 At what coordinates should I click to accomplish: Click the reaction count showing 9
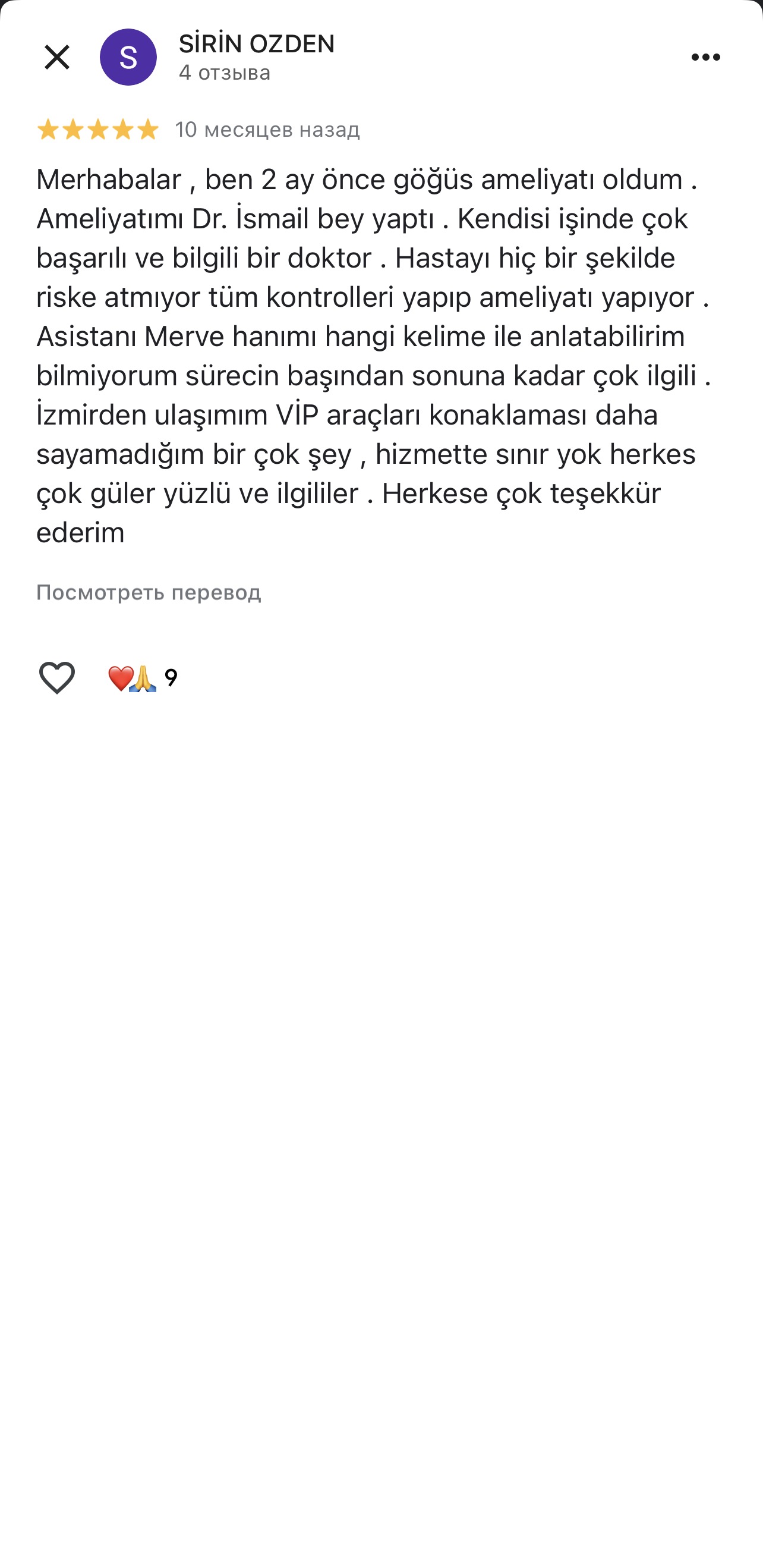pyautogui.click(x=171, y=677)
